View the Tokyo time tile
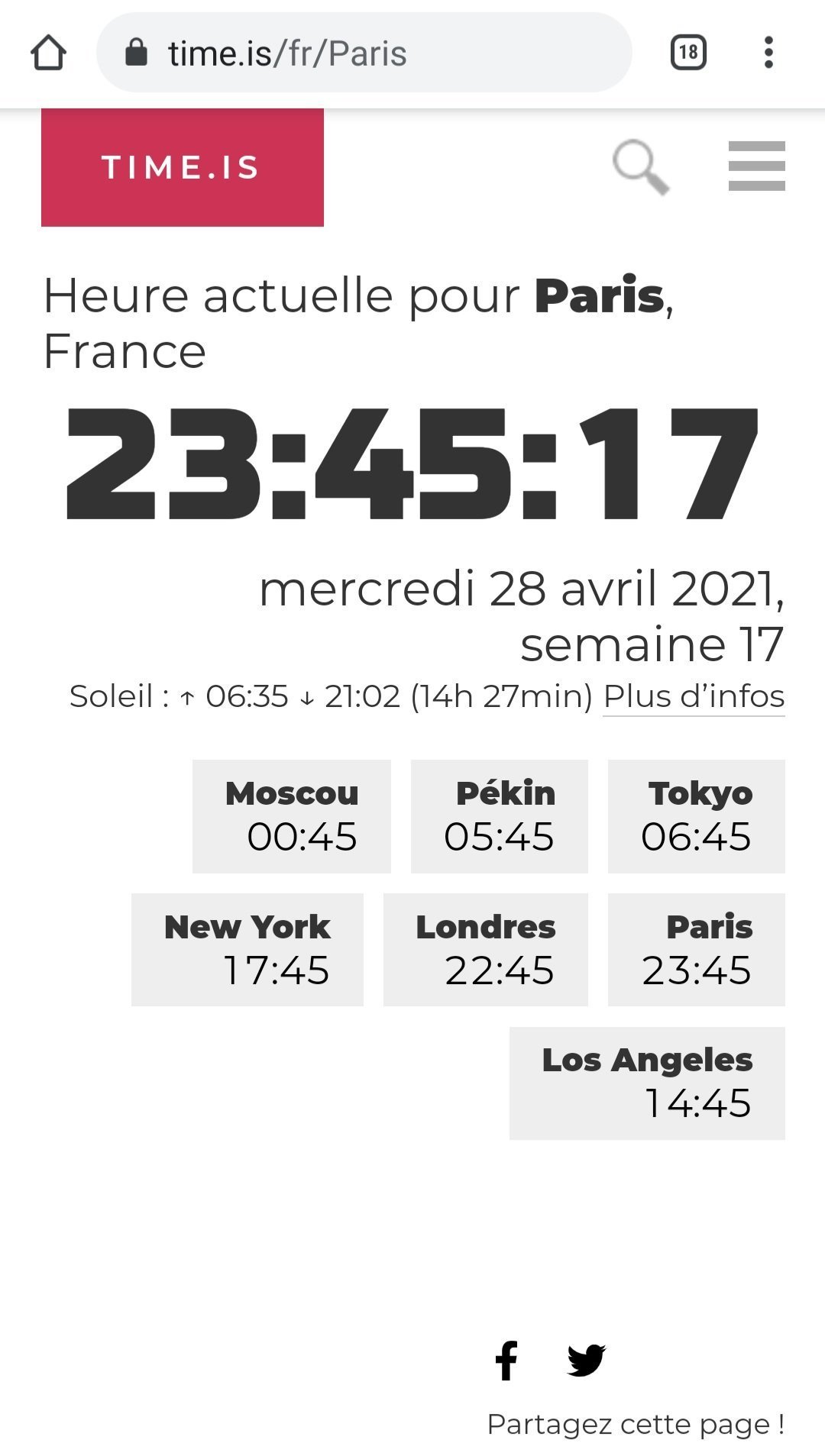This screenshot has height=1456, width=825. pos(697,816)
